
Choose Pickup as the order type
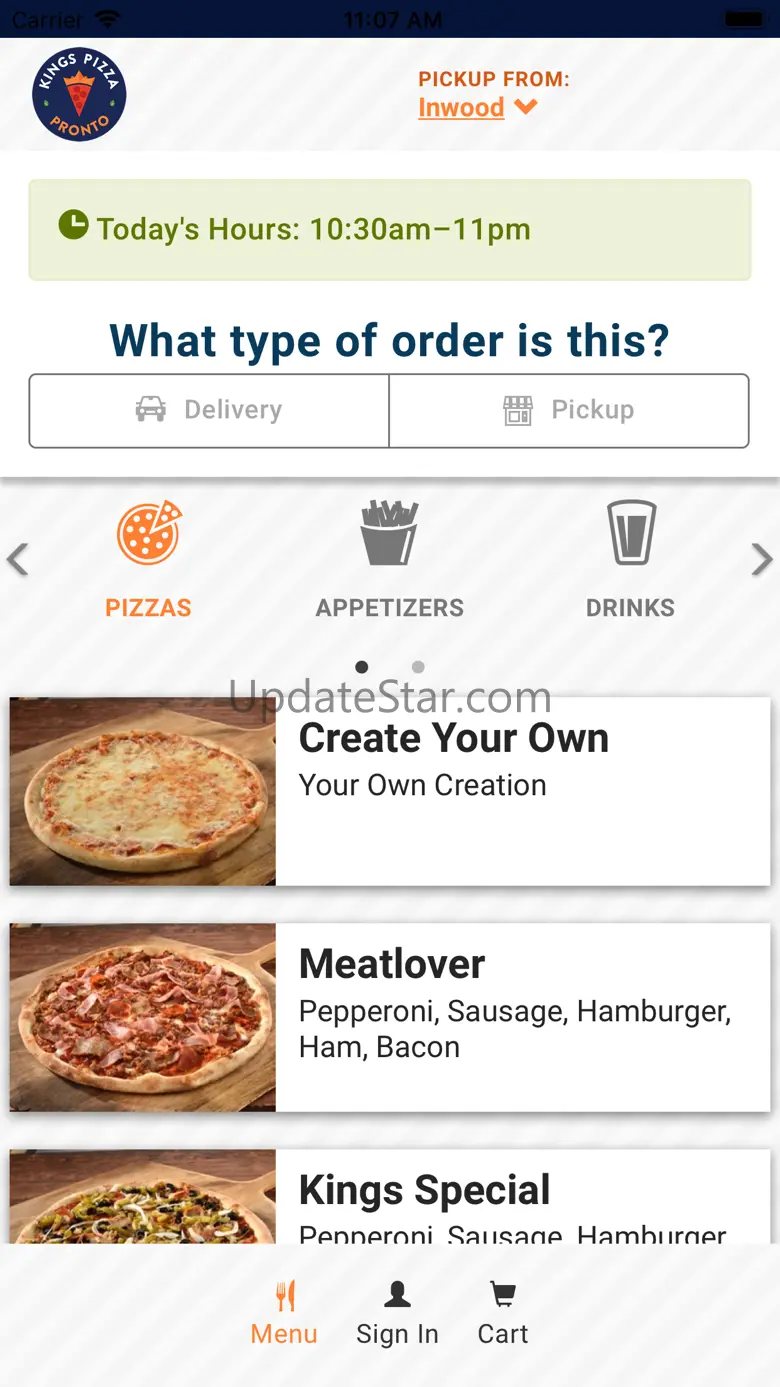pyautogui.click(x=569, y=410)
